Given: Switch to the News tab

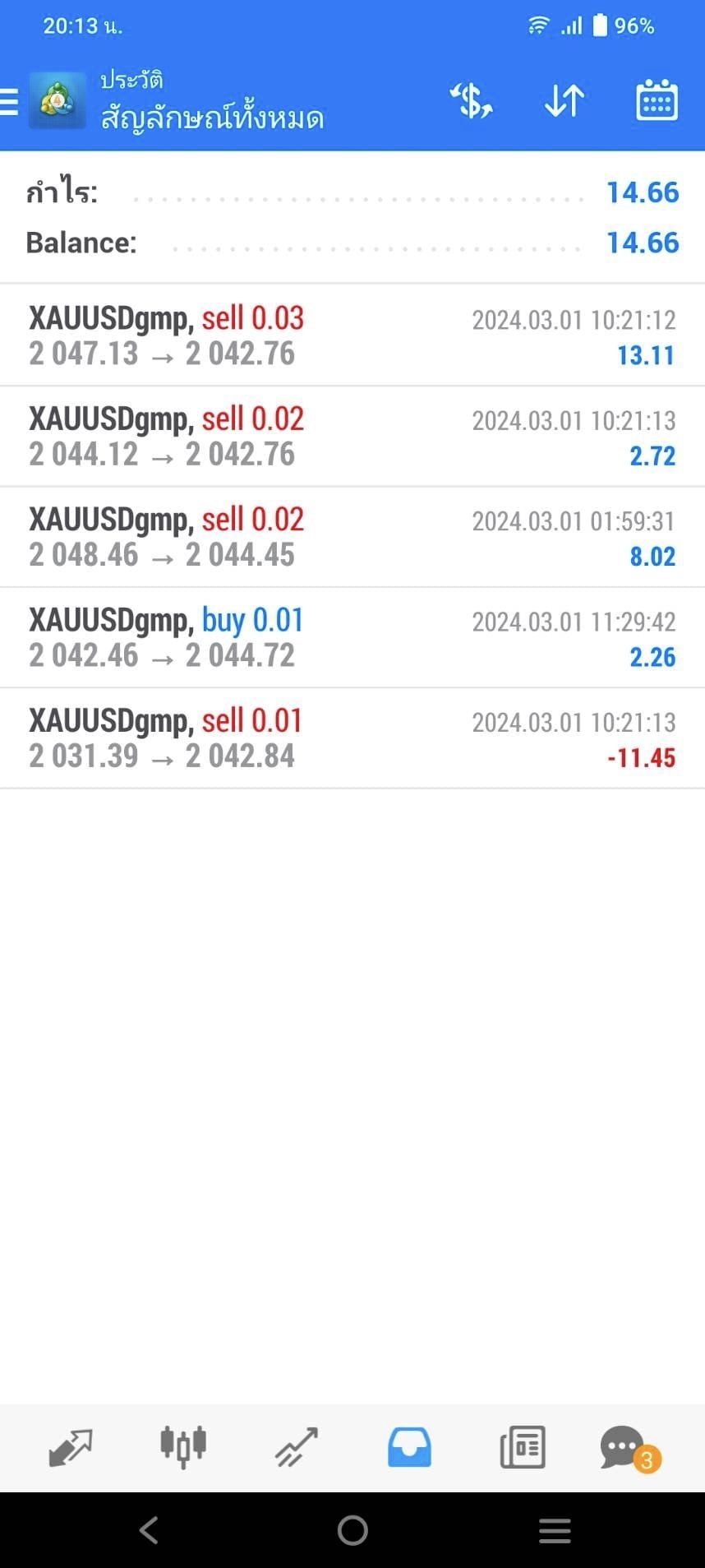Looking at the screenshot, I should coord(523,1448).
